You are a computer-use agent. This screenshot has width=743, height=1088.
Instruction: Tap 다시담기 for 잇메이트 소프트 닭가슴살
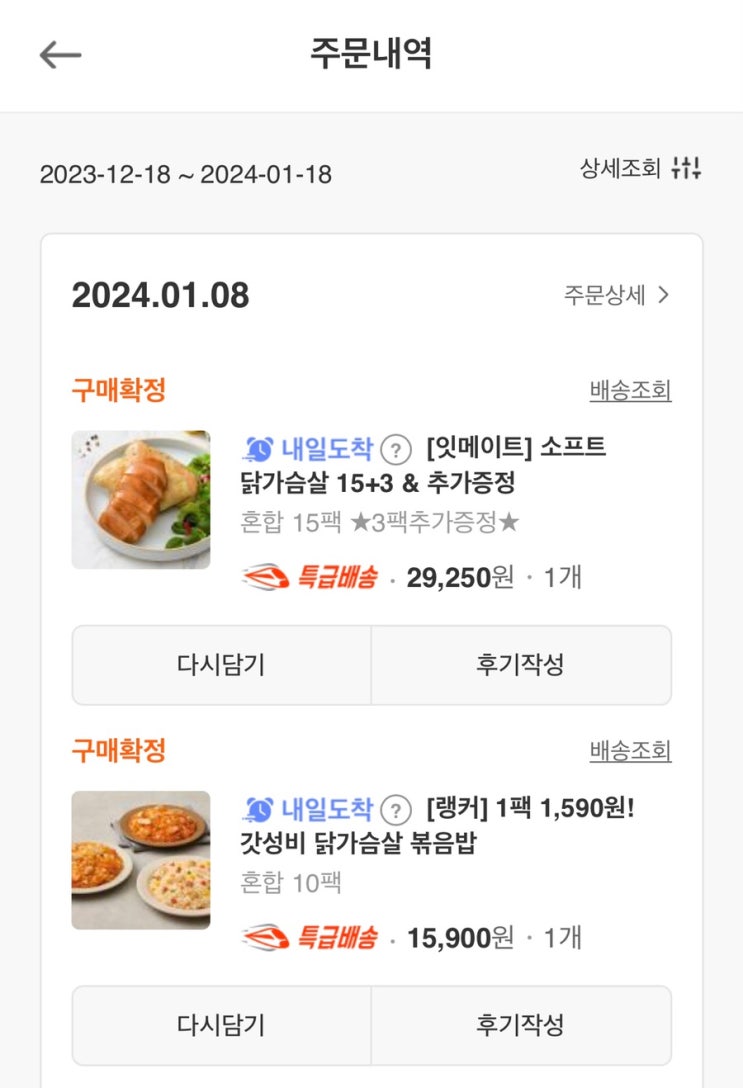coord(221,665)
